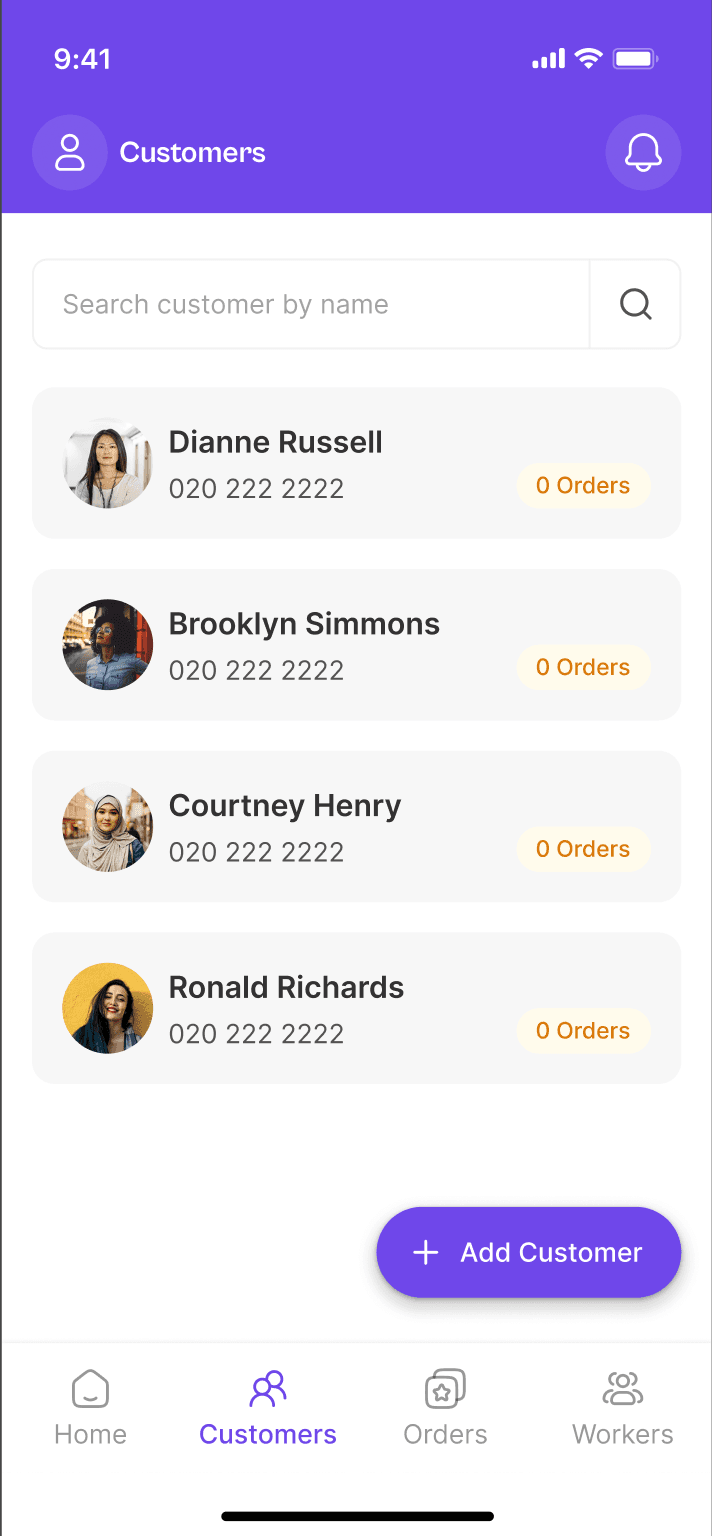Add a new customer
This screenshot has height=1536, width=712.
point(528,1252)
